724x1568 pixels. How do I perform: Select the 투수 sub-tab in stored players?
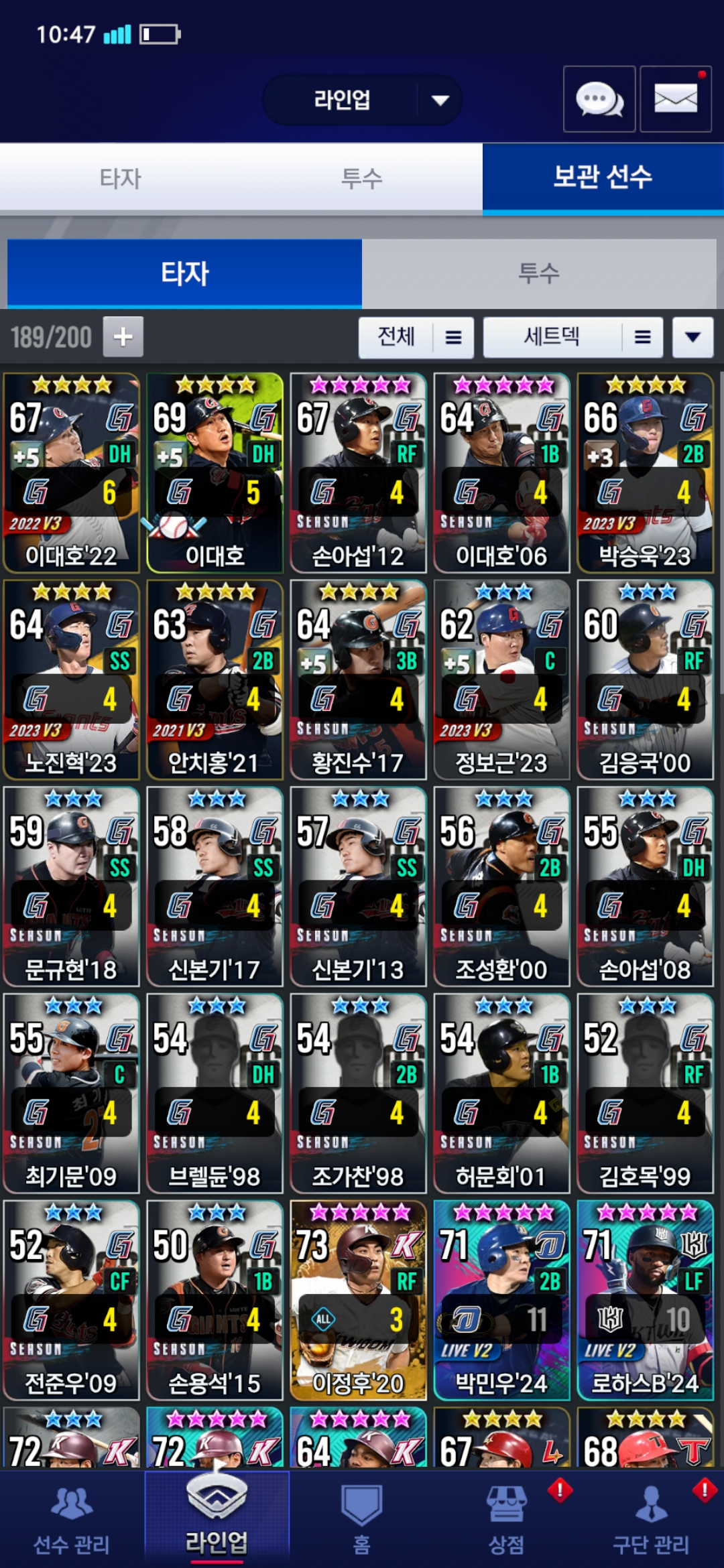[x=539, y=273]
